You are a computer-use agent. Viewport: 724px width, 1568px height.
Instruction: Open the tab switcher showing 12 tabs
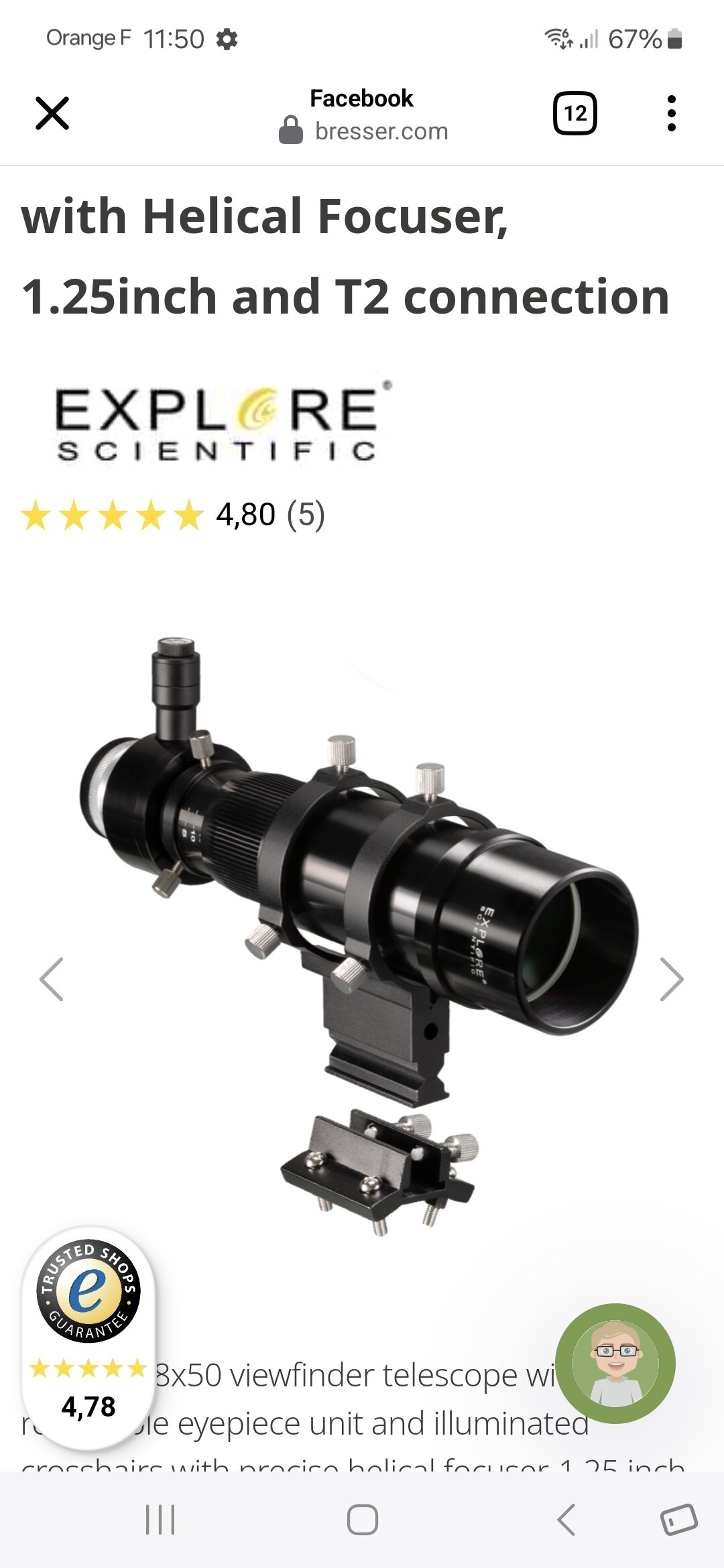[x=575, y=113]
